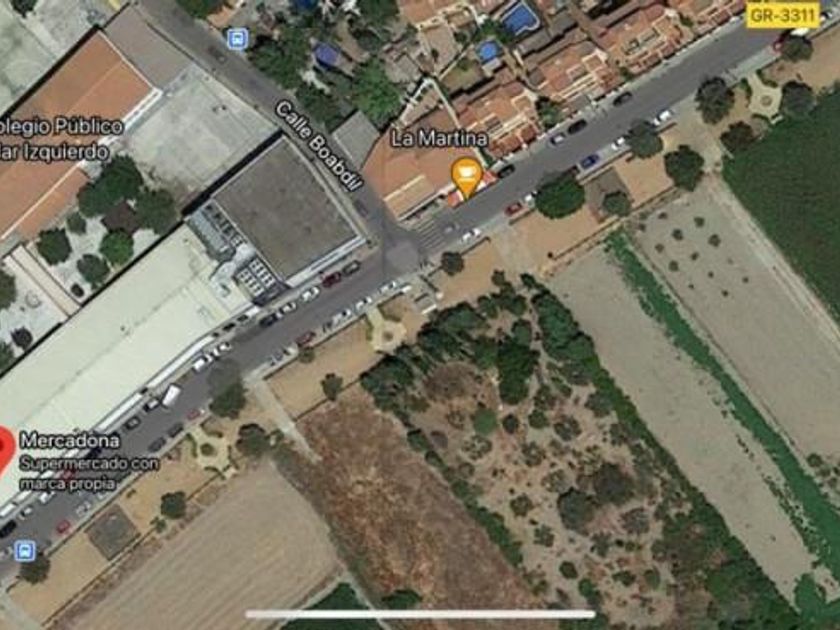Open the bus stop marker below Mercadona
The width and height of the screenshot is (840, 630).
tap(25, 549)
